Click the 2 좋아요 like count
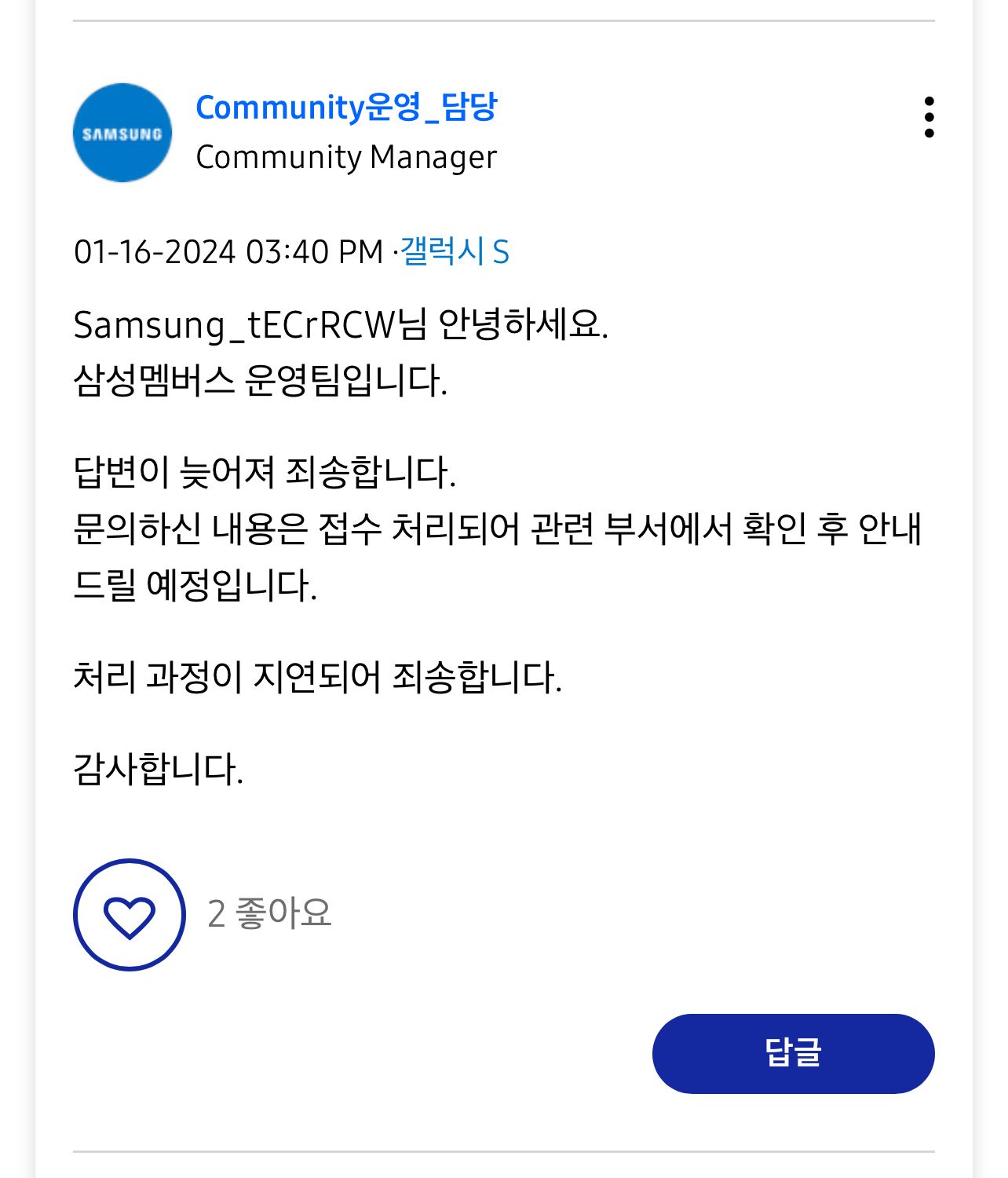 (x=269, y=913)
